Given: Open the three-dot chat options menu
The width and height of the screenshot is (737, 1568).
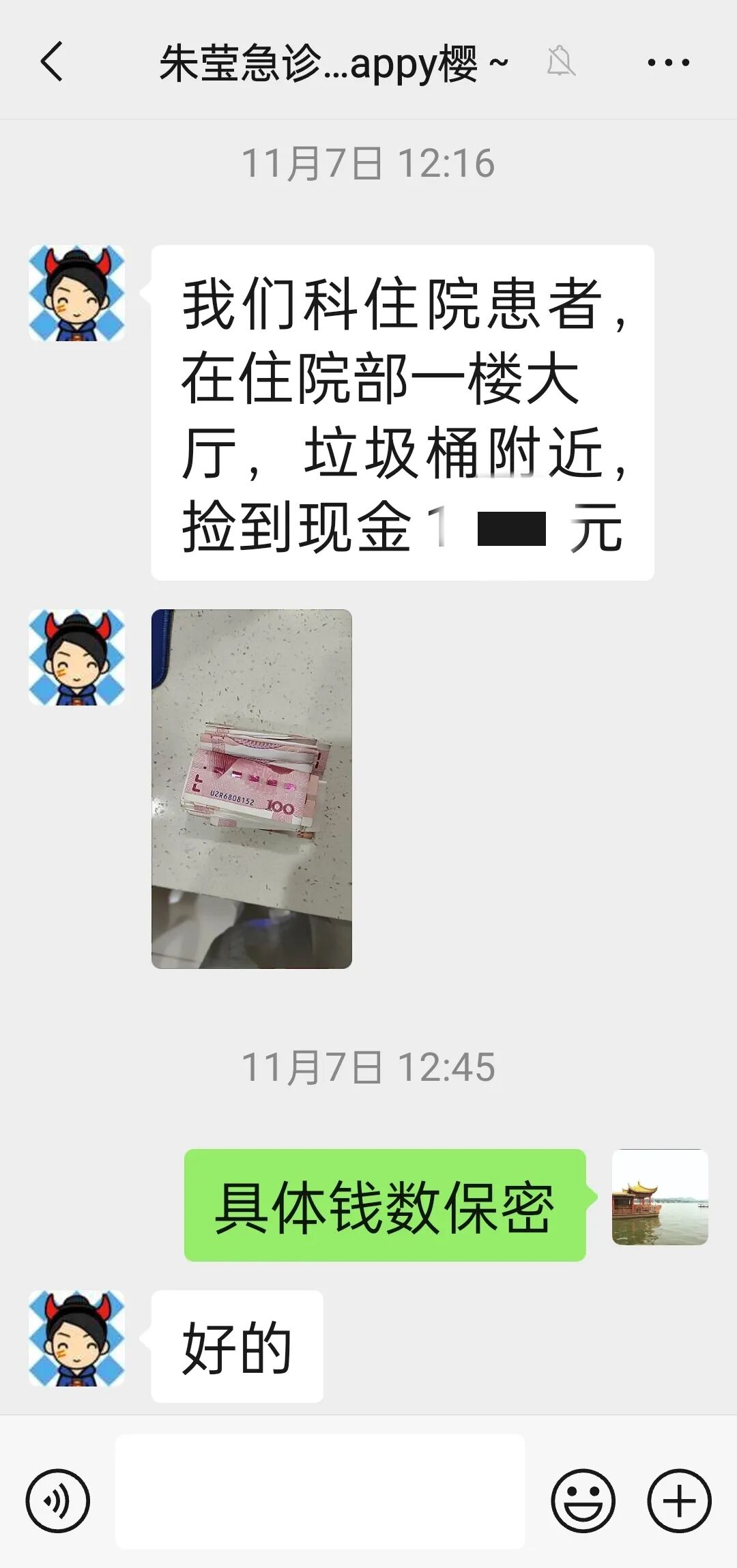Looking at the screenshot, I should 668,63.
